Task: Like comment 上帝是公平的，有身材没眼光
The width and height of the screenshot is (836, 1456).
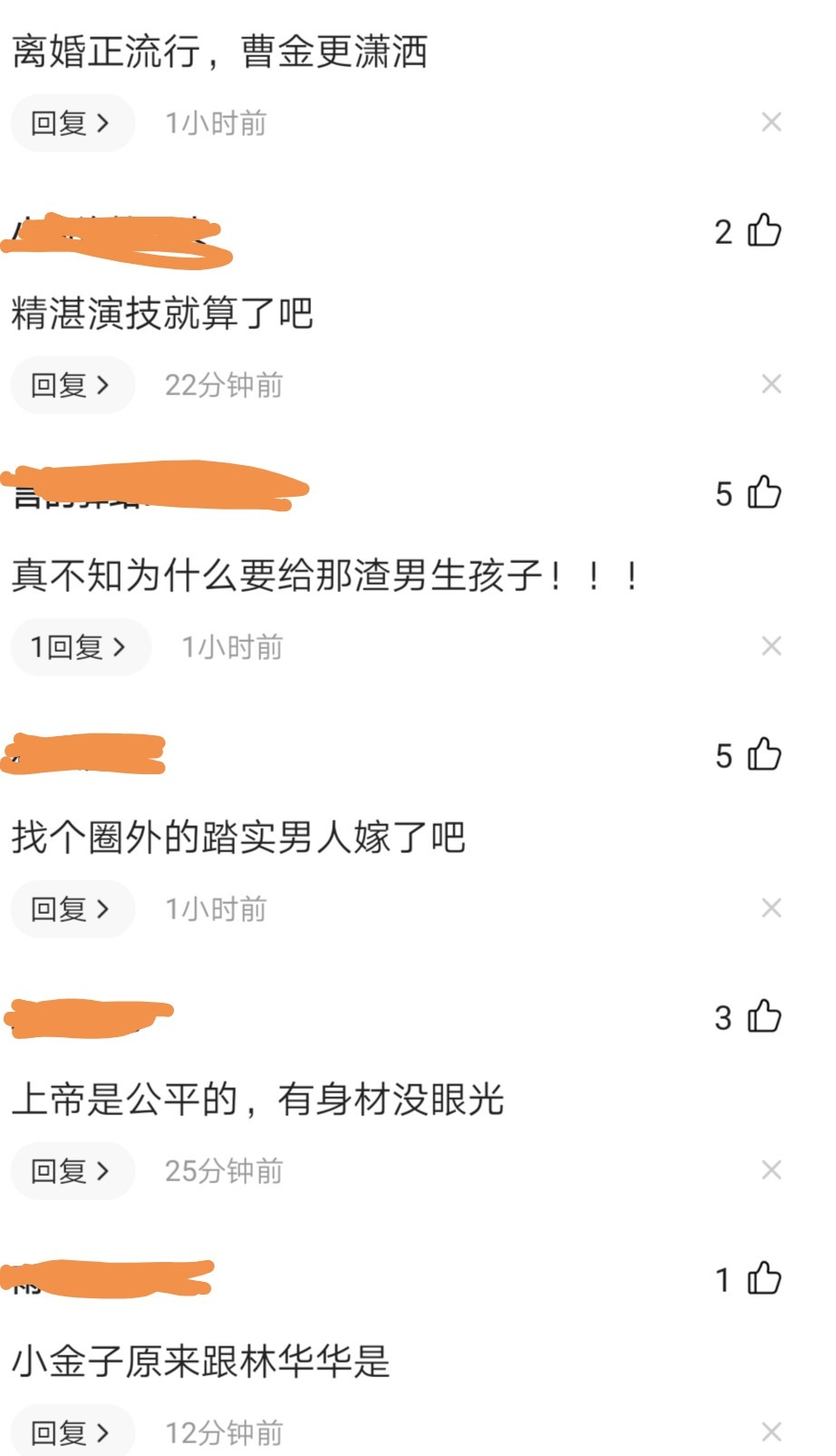Action: [763, 1017]
